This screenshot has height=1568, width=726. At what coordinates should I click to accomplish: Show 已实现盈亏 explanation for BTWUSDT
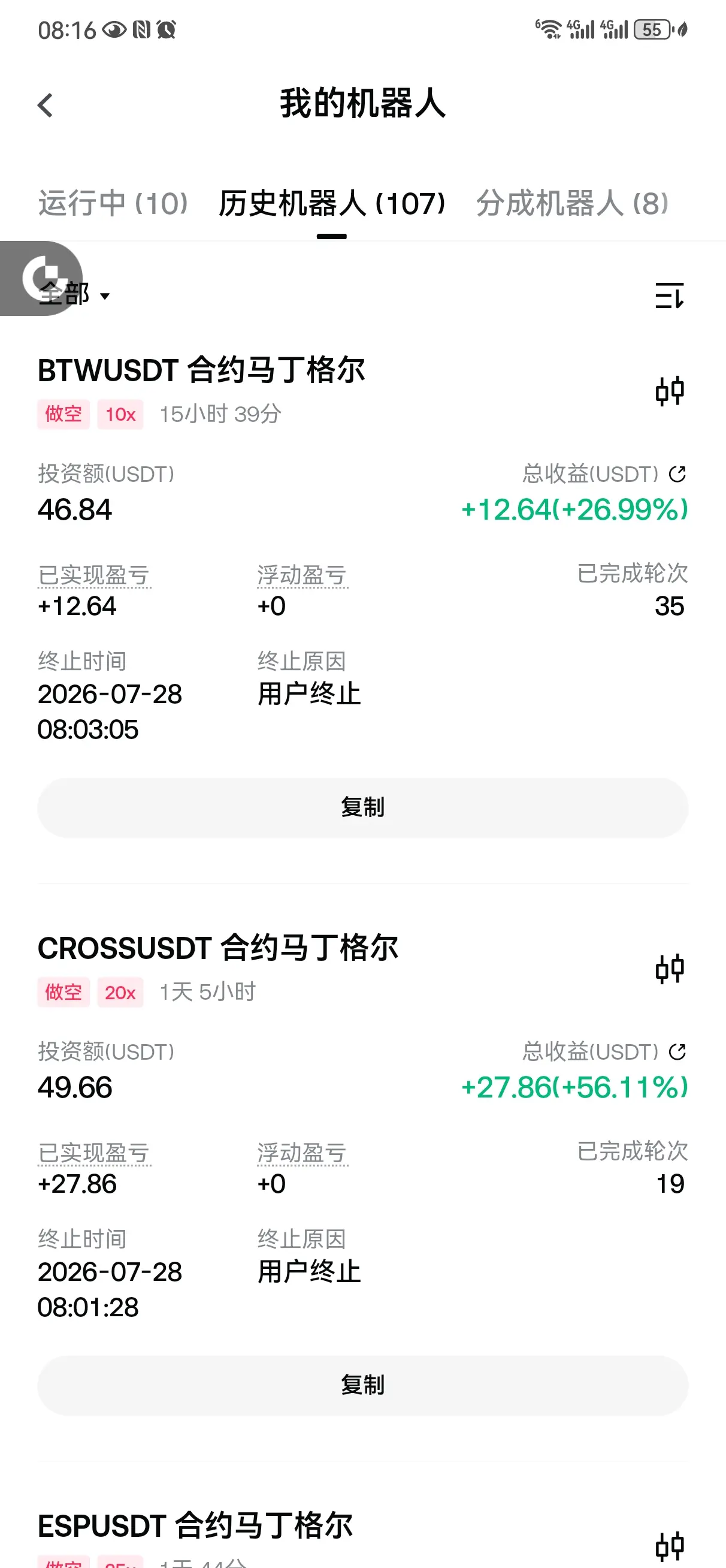(x=94, y=575)
